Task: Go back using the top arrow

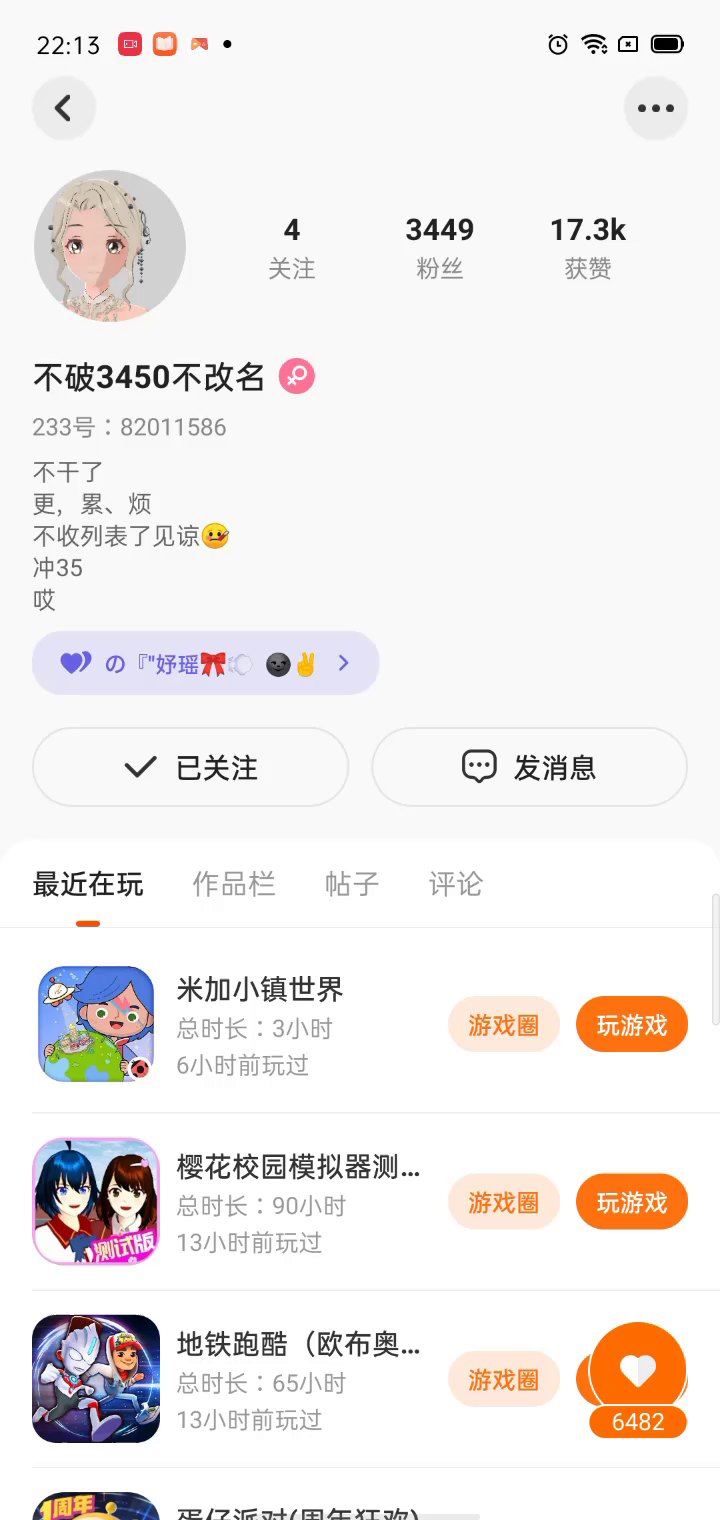Action: 63,108
